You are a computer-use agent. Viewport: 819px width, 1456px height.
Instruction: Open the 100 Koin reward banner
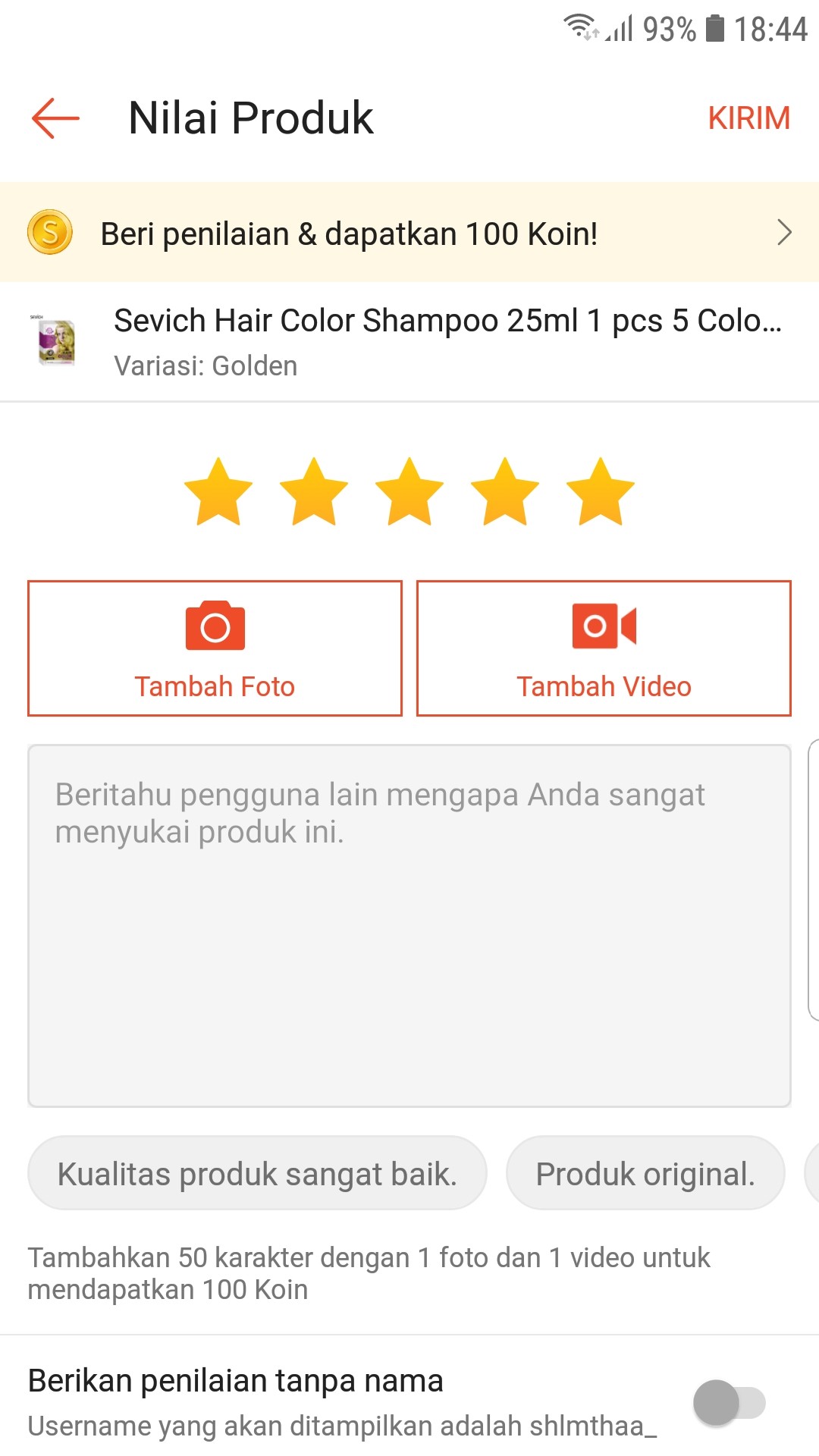point(409,233)
